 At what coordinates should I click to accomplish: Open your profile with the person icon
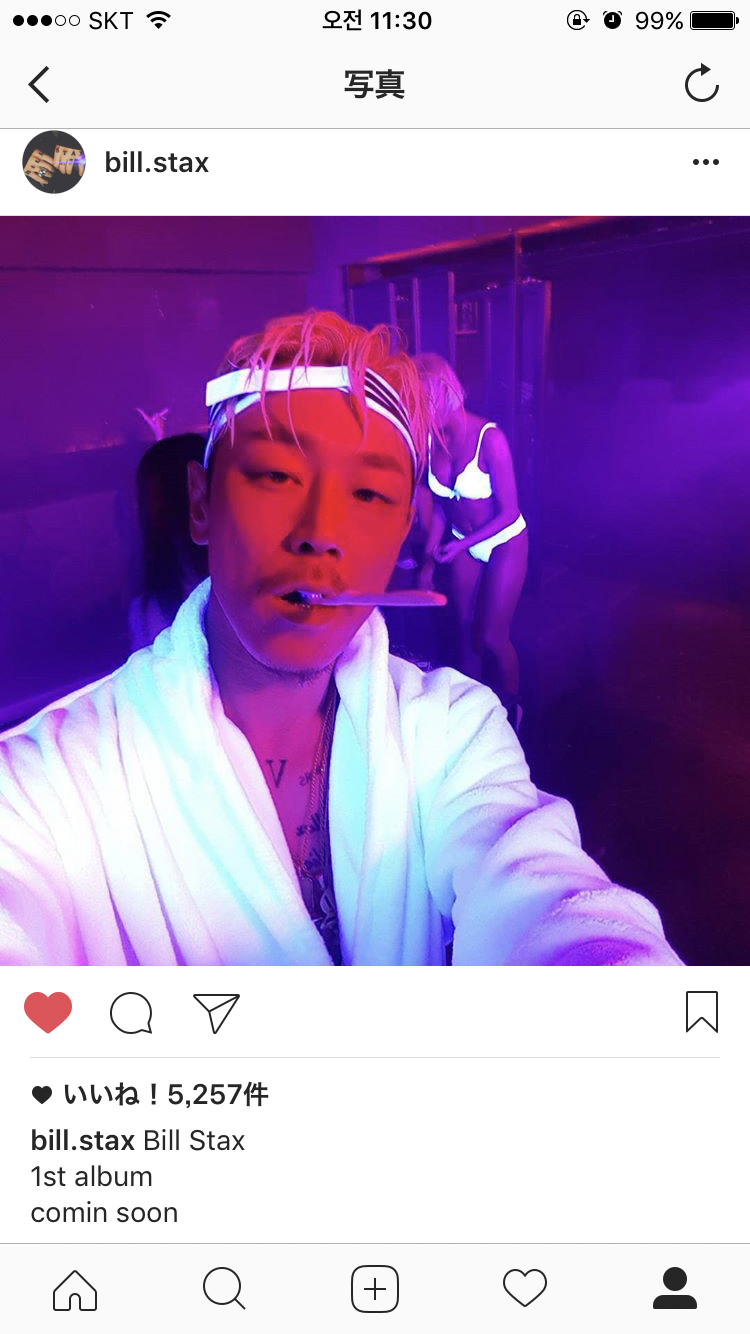(675, 1289)
